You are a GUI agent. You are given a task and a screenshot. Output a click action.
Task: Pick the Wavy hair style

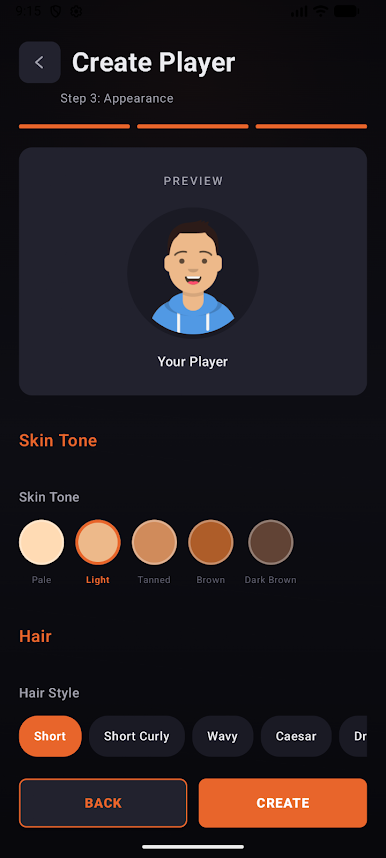point(223,736)
